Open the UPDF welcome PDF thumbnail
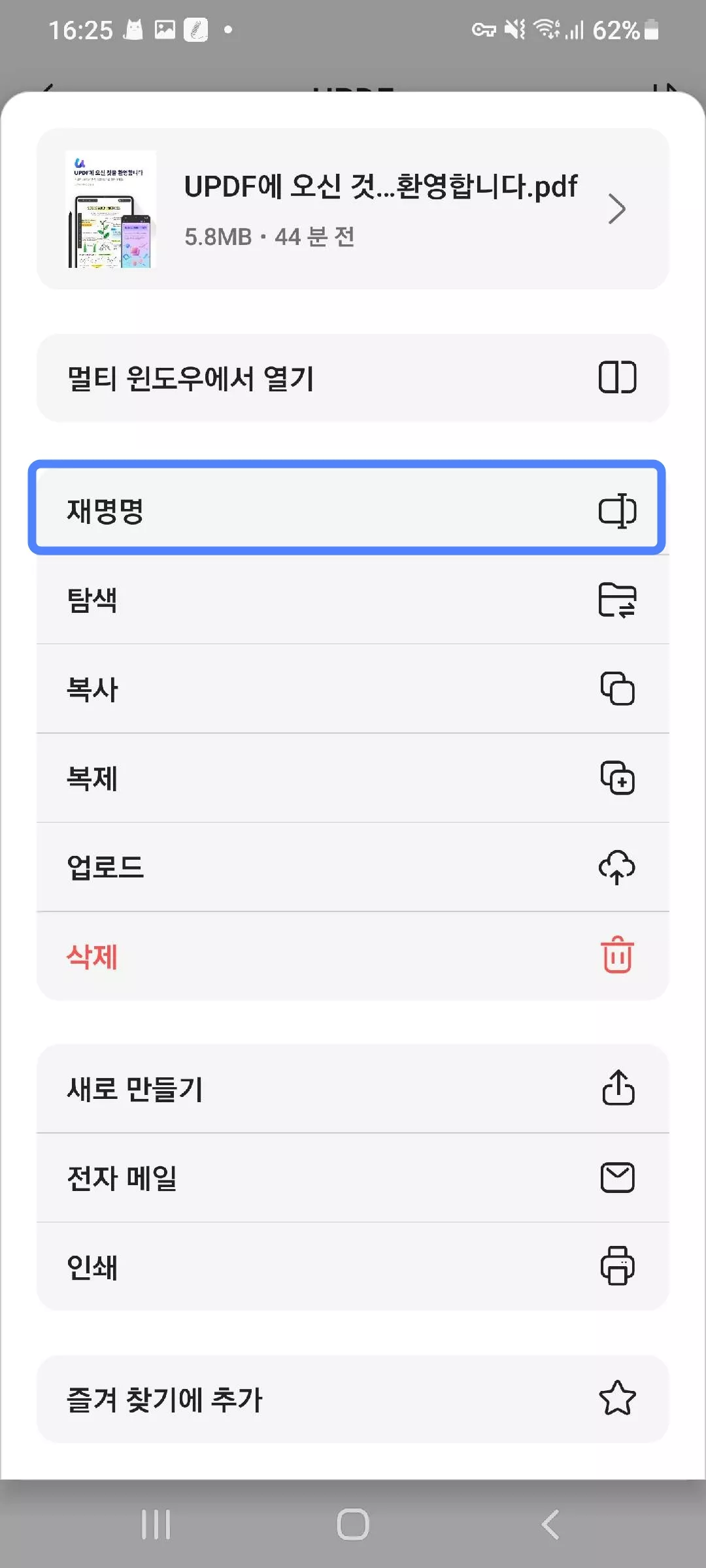Screen dimensions: 706x1568 pos(111,208)
